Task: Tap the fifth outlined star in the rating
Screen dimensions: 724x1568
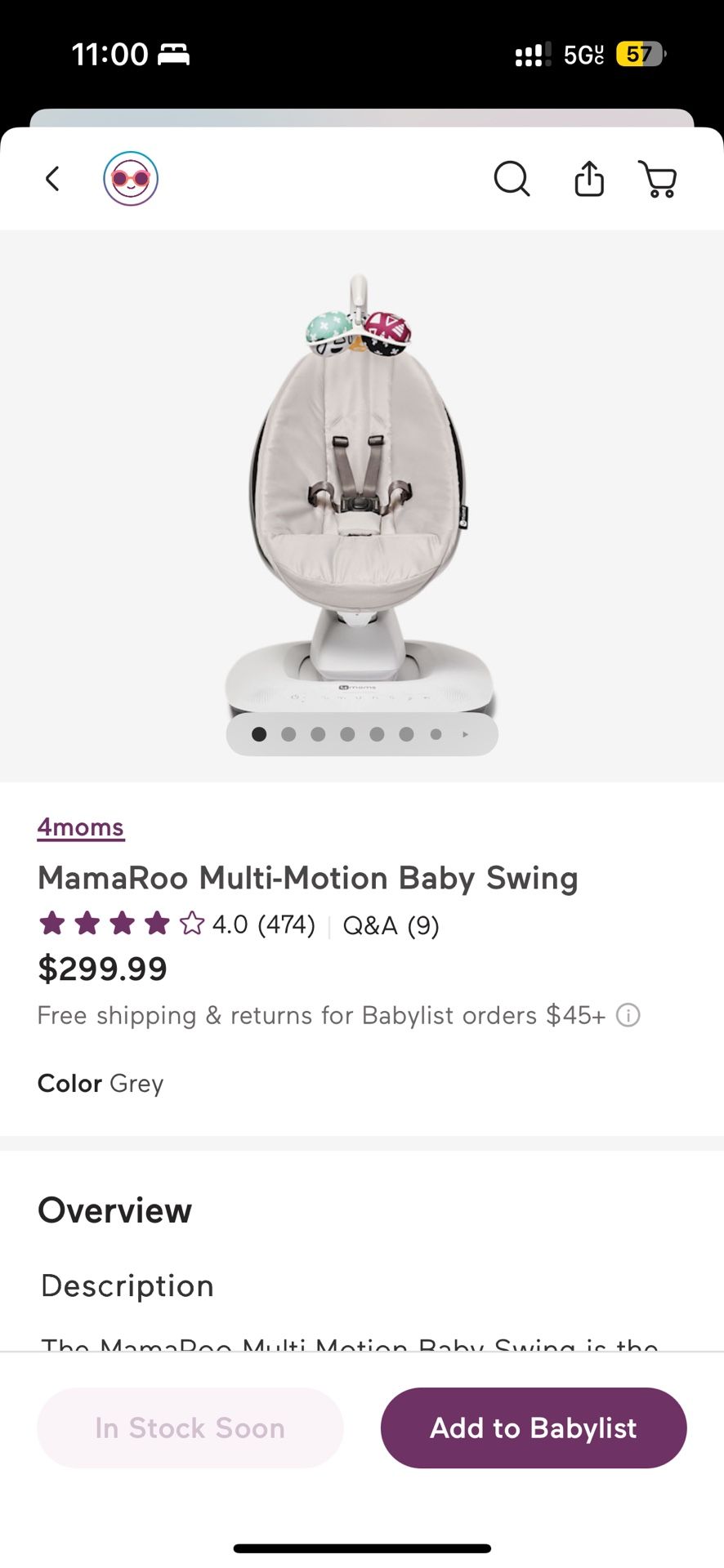Action: 191,923
